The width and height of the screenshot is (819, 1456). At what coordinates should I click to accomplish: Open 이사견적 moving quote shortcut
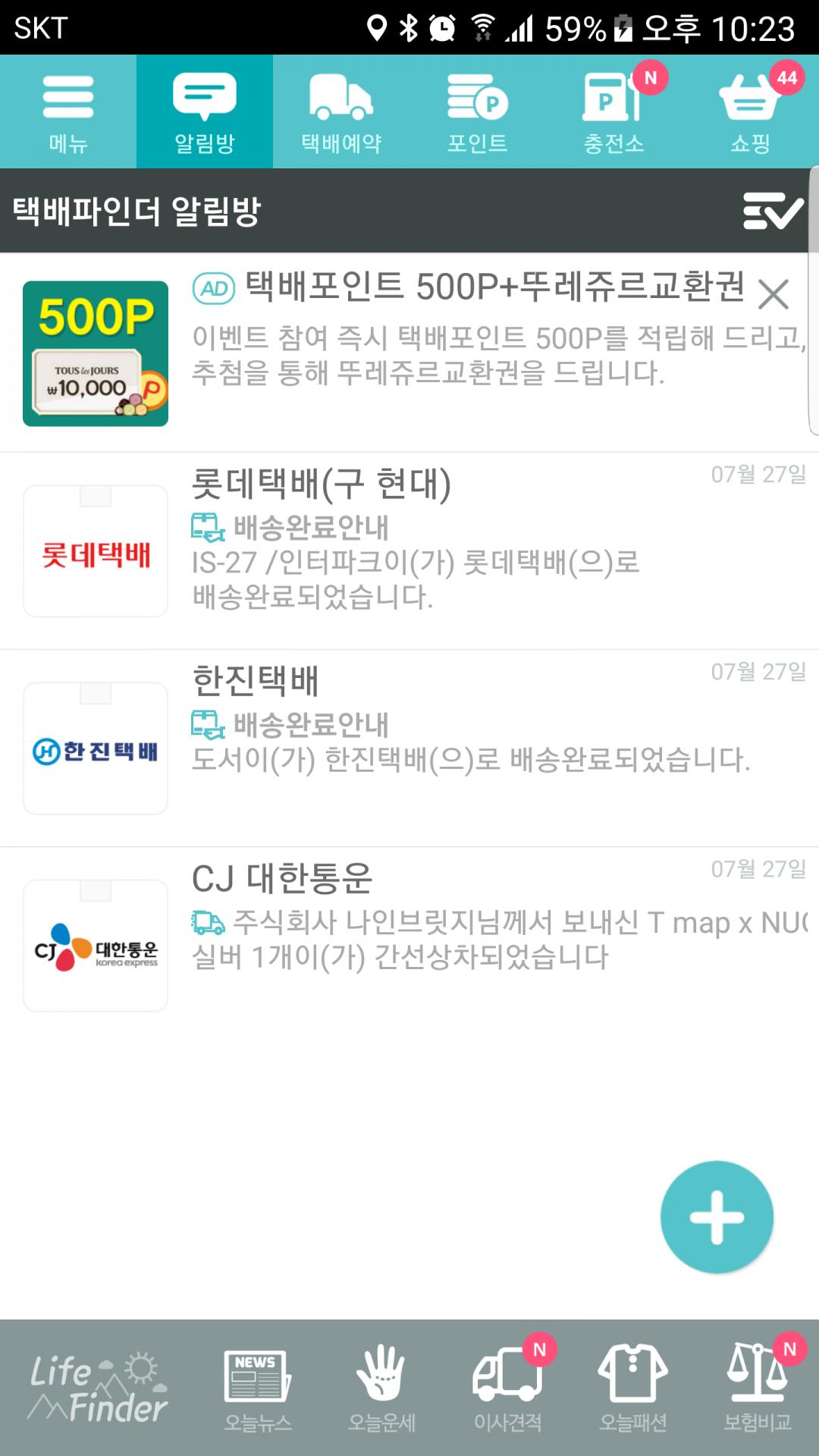(507, 1389)
